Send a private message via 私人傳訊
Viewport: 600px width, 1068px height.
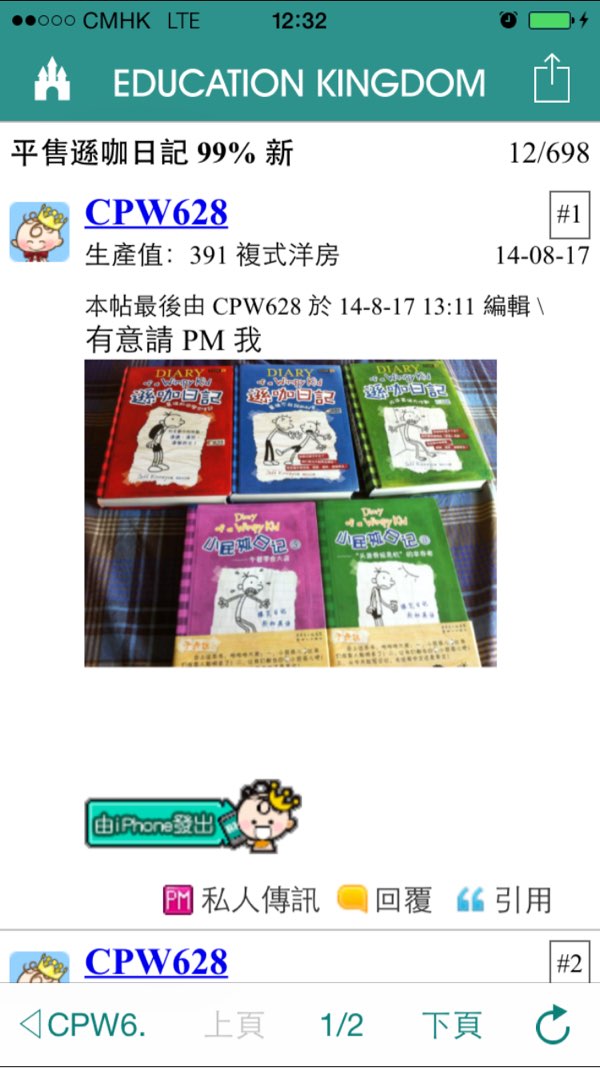[x=241, y=899]
